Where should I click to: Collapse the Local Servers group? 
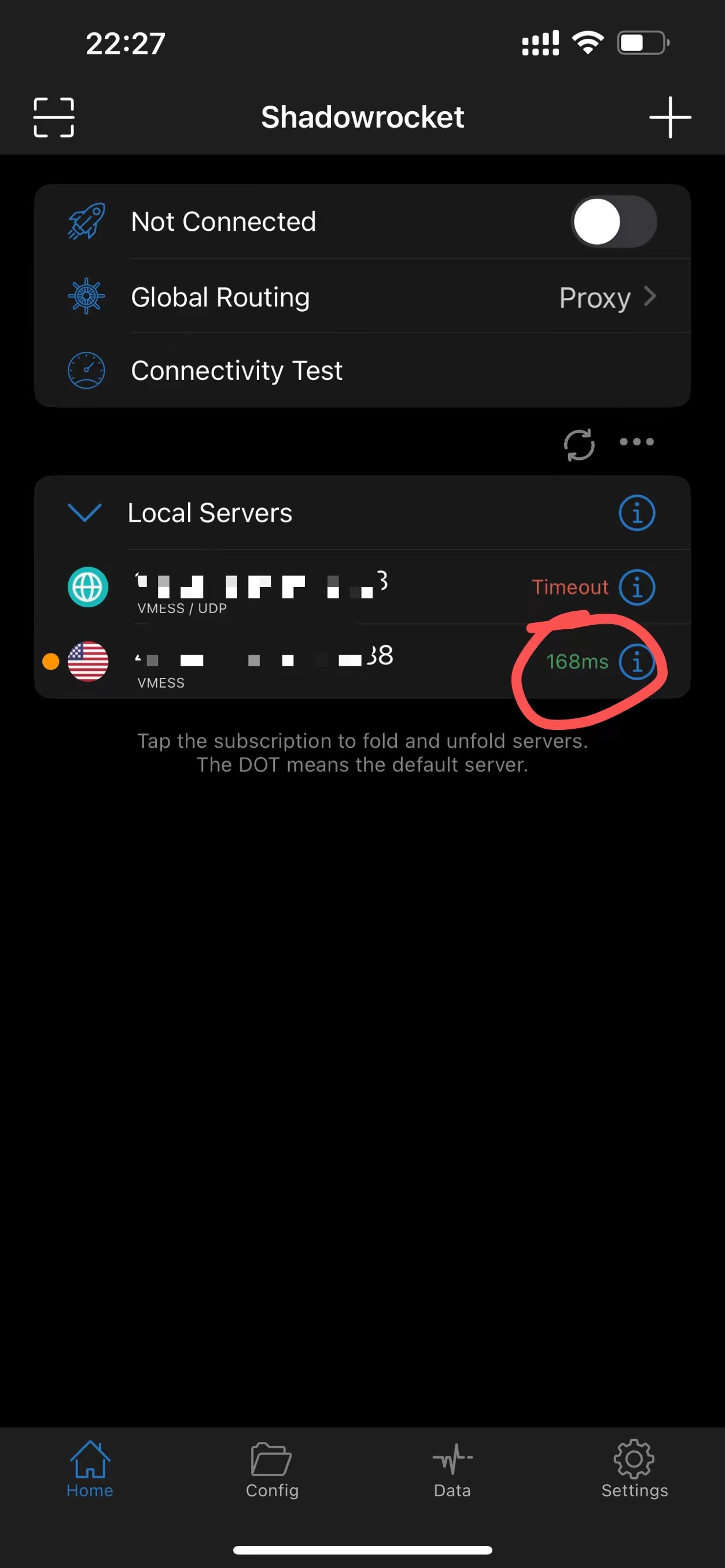pos(84,512)
